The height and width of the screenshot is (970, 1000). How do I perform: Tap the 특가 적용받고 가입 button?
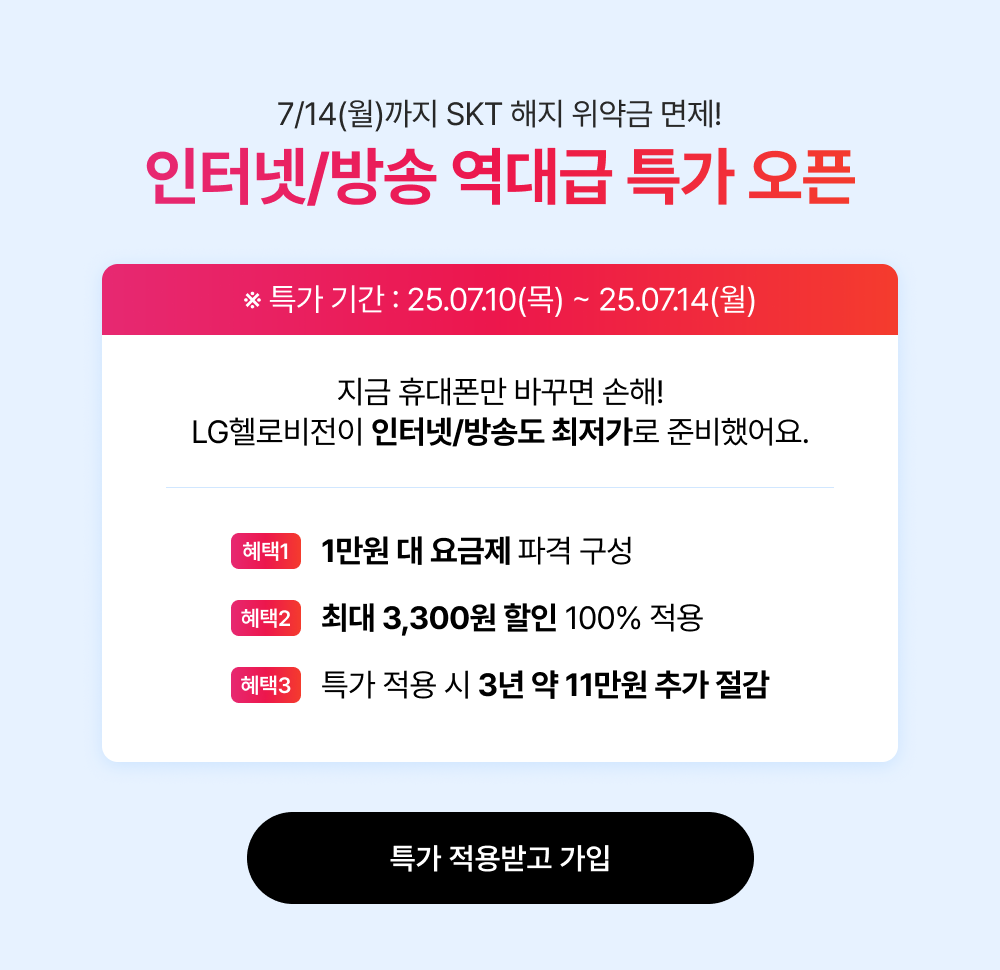click(x=500, y=858)
